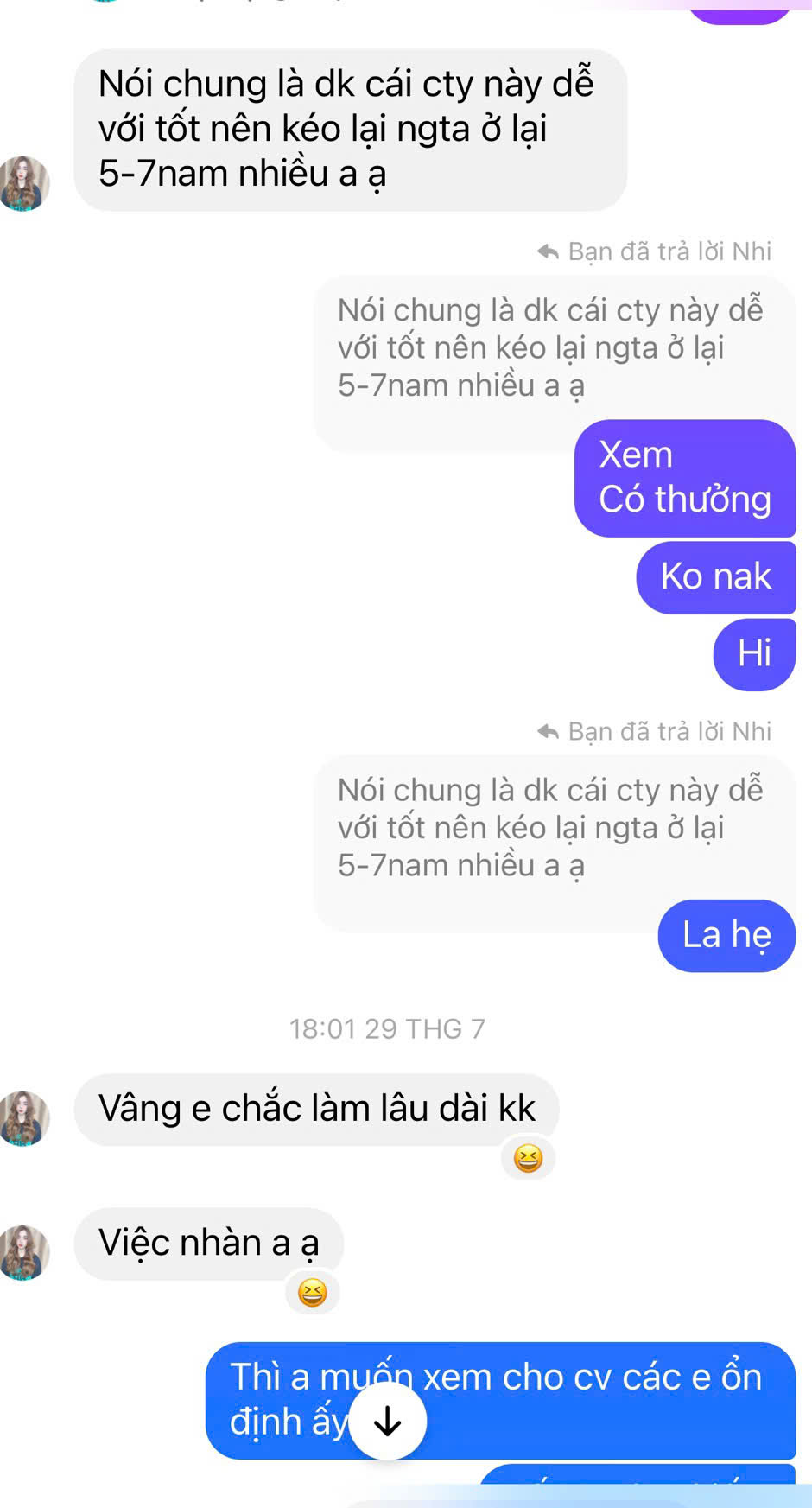812x1508 pixels.
Task: Open the quoted reply above "Xem Có thưởng"
Action: tap(549, 348)
